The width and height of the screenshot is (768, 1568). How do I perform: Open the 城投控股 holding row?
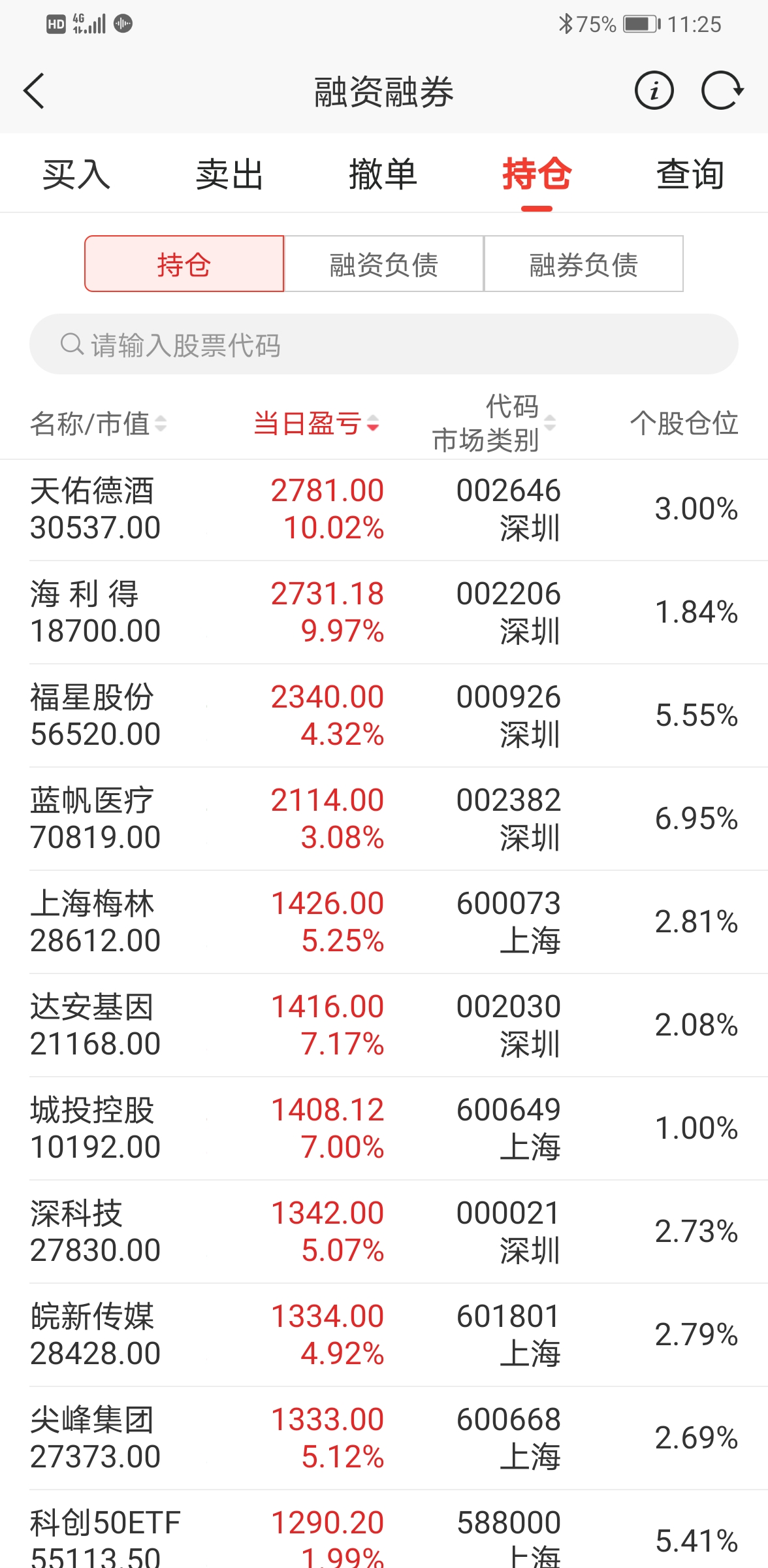pos(384,1128)
